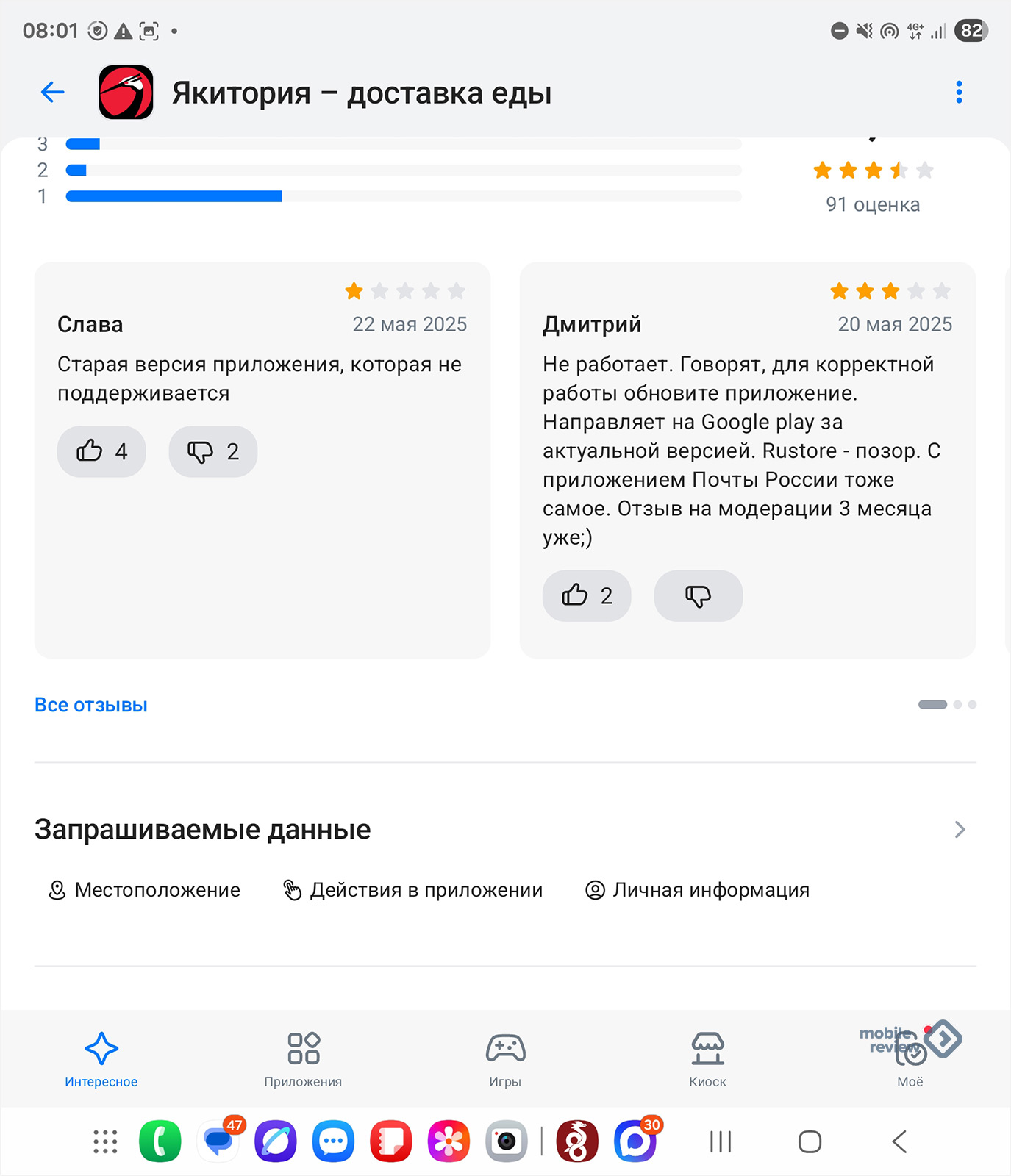This screenshot has width=1011, height=1176.
Task: Expand Запрашиваемые данные section
Action: tap(960, 830)
